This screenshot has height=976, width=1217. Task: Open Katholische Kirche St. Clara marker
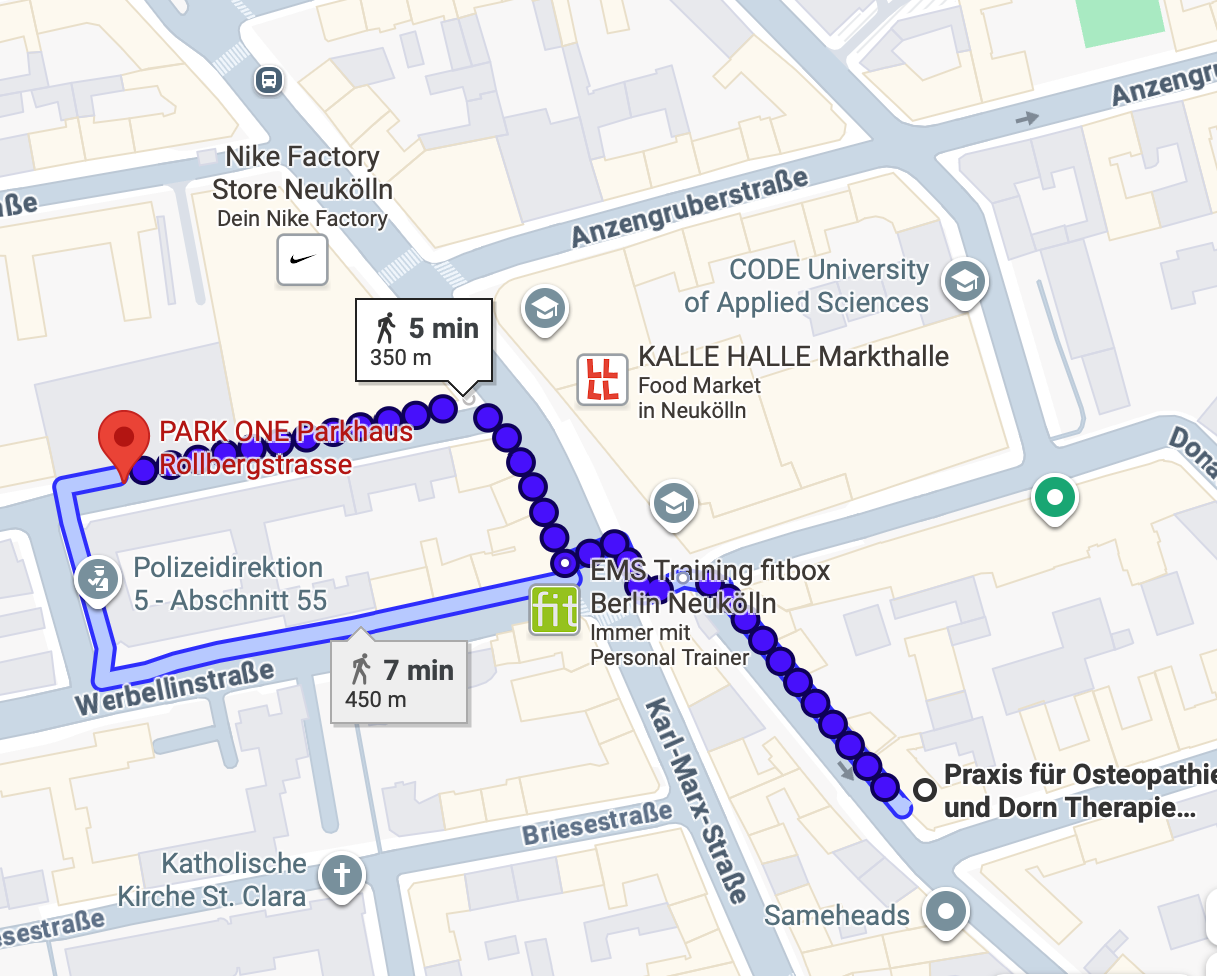click(x=341, y=876)
